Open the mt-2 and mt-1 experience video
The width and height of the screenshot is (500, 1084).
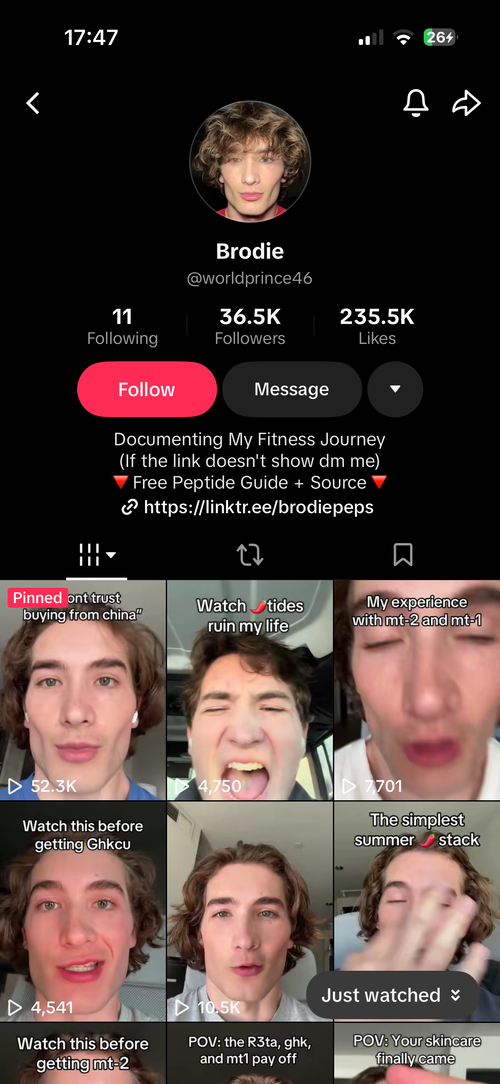[x=417, y=690]
